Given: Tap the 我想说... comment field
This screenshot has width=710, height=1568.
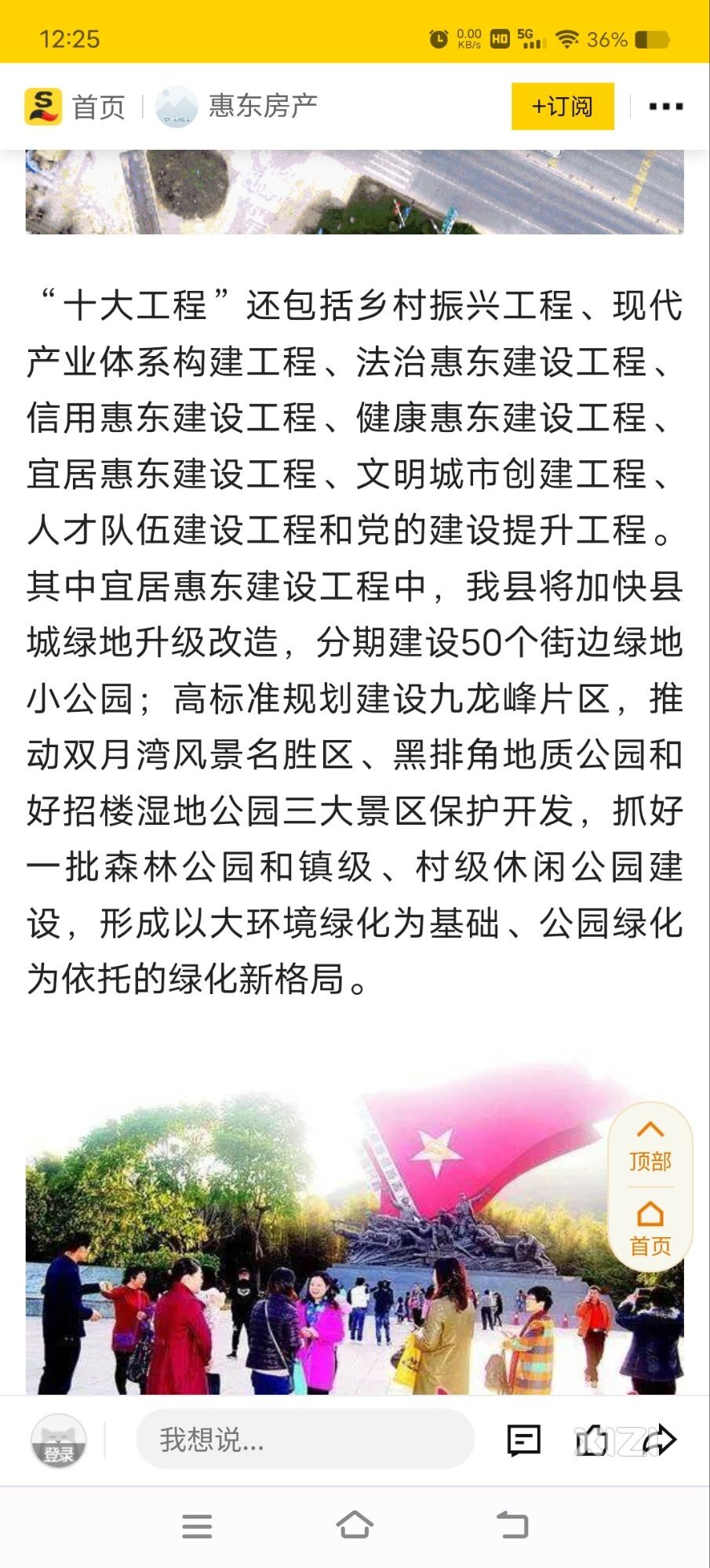Looking at the screenshot, I should [304, 1439].
